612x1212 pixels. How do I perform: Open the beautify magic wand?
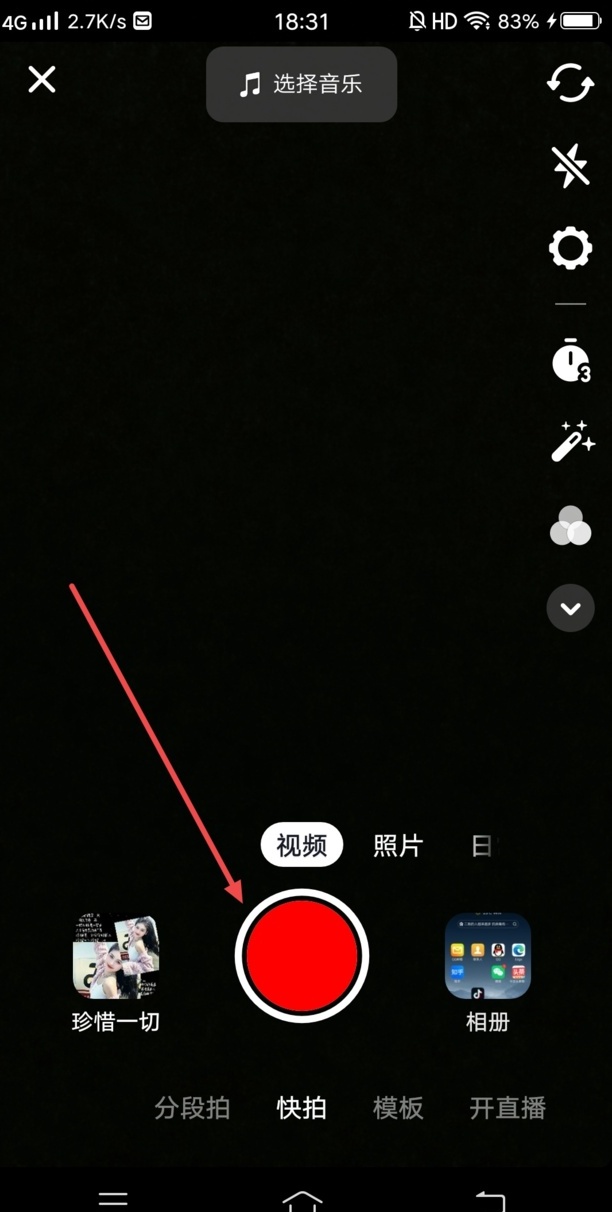[x=572, y=441]
